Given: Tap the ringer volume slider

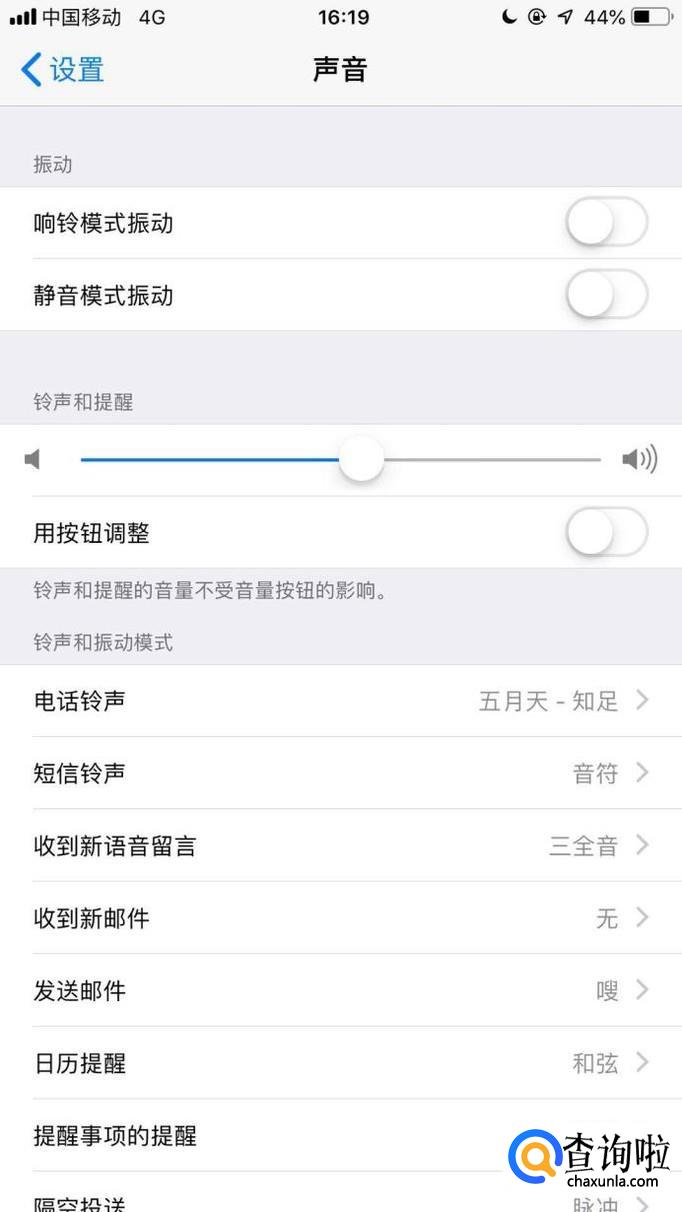Looking at the screenshot, I should coord(360,460).
